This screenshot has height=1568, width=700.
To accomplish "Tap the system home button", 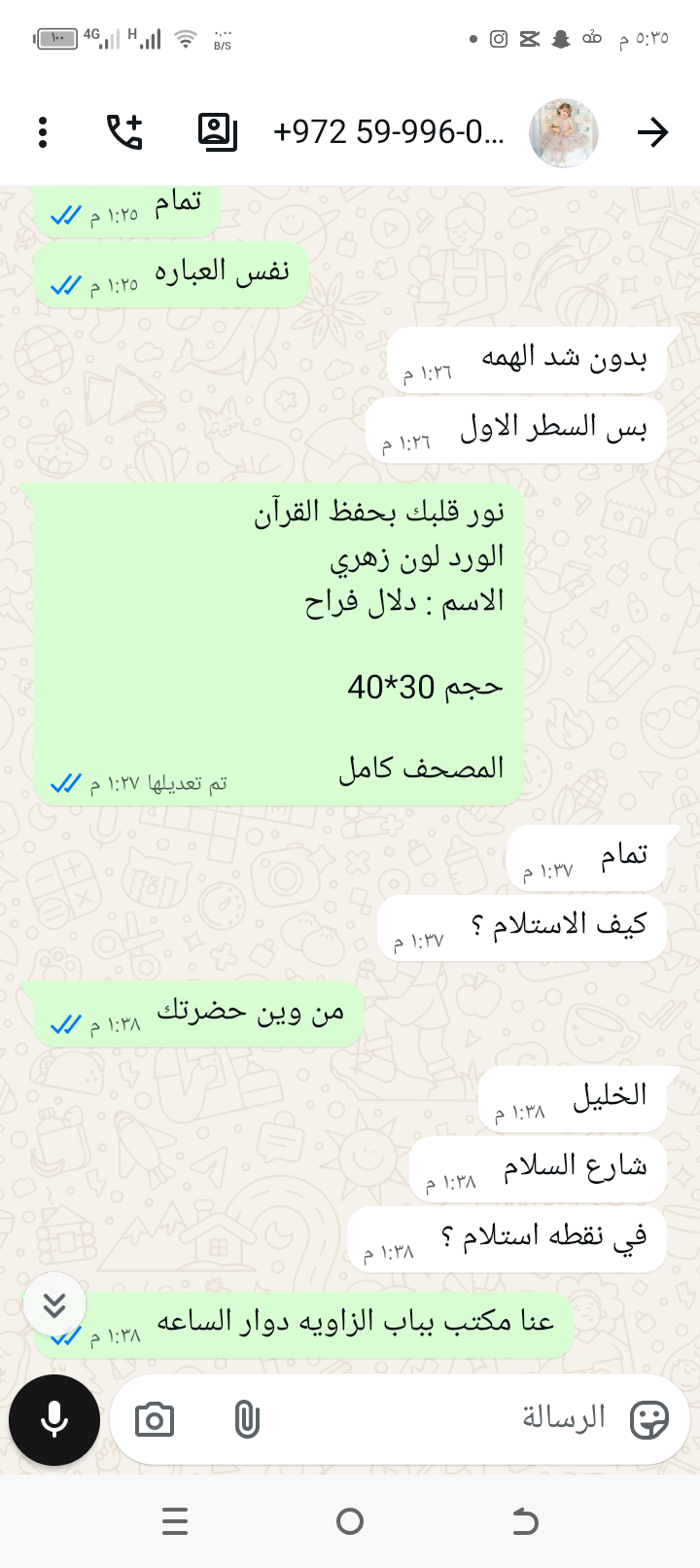I will [350, 1521].
